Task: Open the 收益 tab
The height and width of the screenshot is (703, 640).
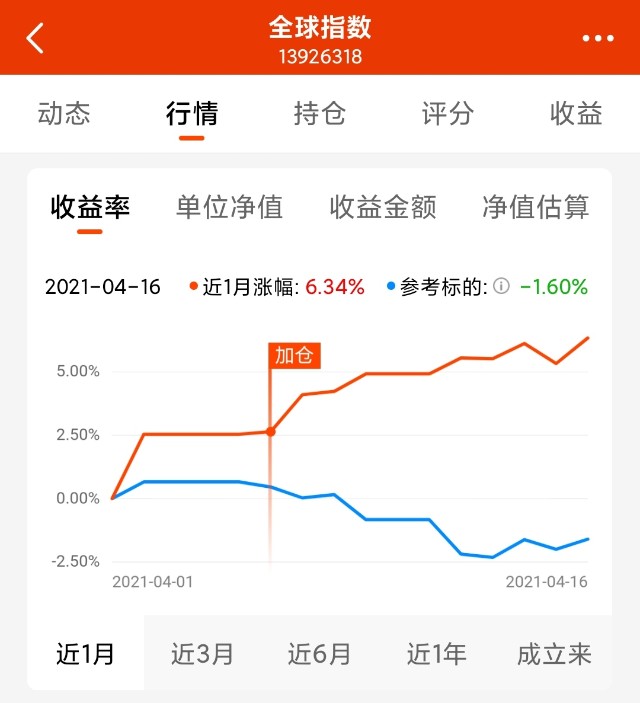Action: pos(576,113)
